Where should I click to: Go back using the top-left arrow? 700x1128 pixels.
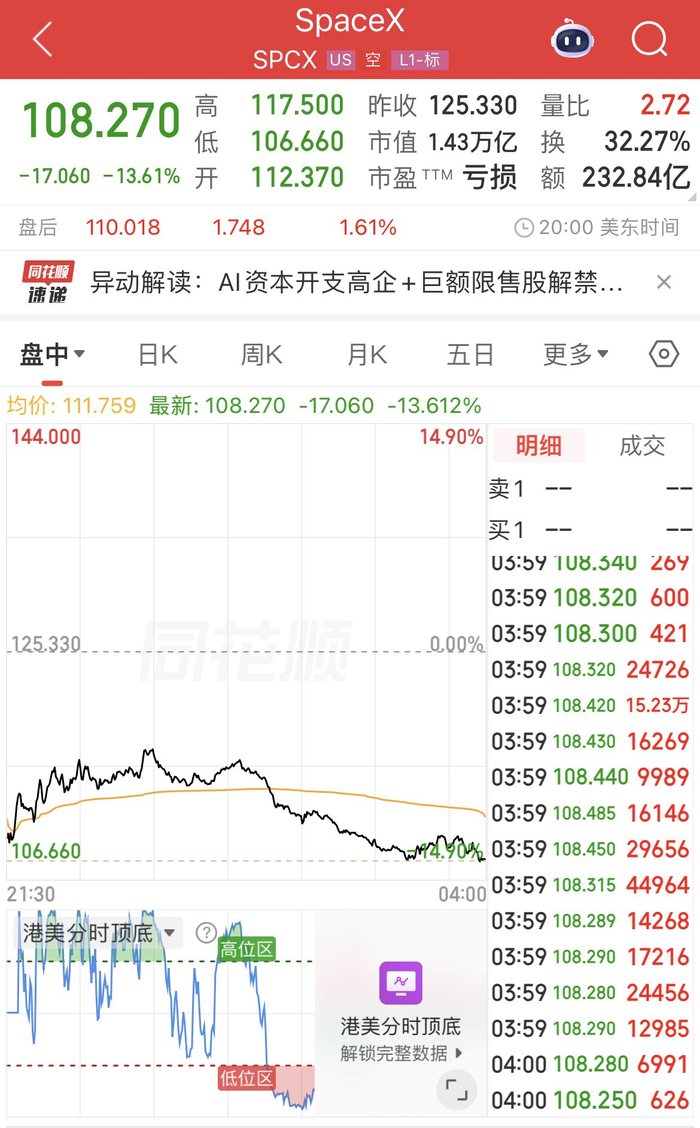click(42, 39)
